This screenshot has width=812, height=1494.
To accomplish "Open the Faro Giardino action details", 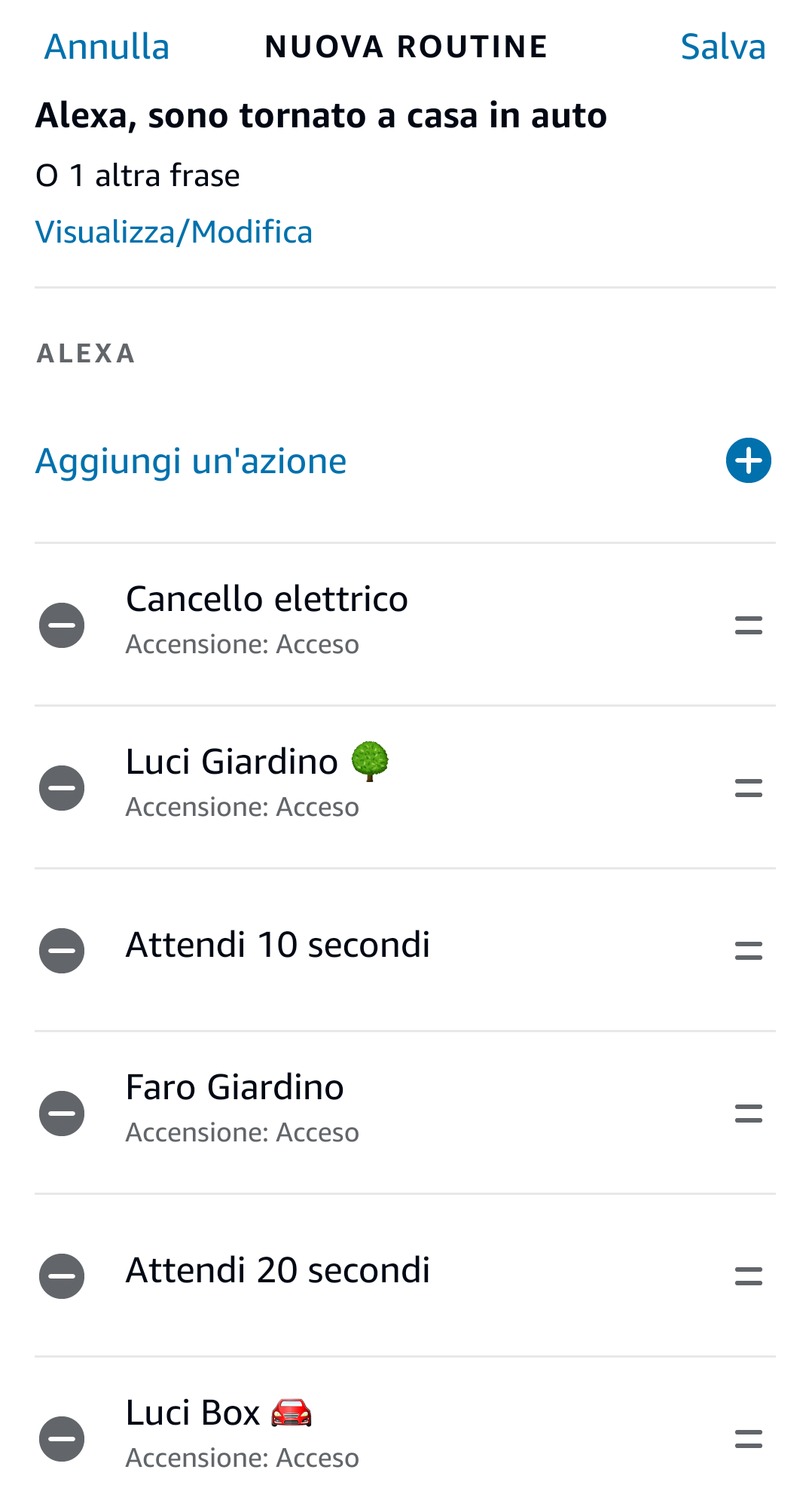I will click(235, 1087).
